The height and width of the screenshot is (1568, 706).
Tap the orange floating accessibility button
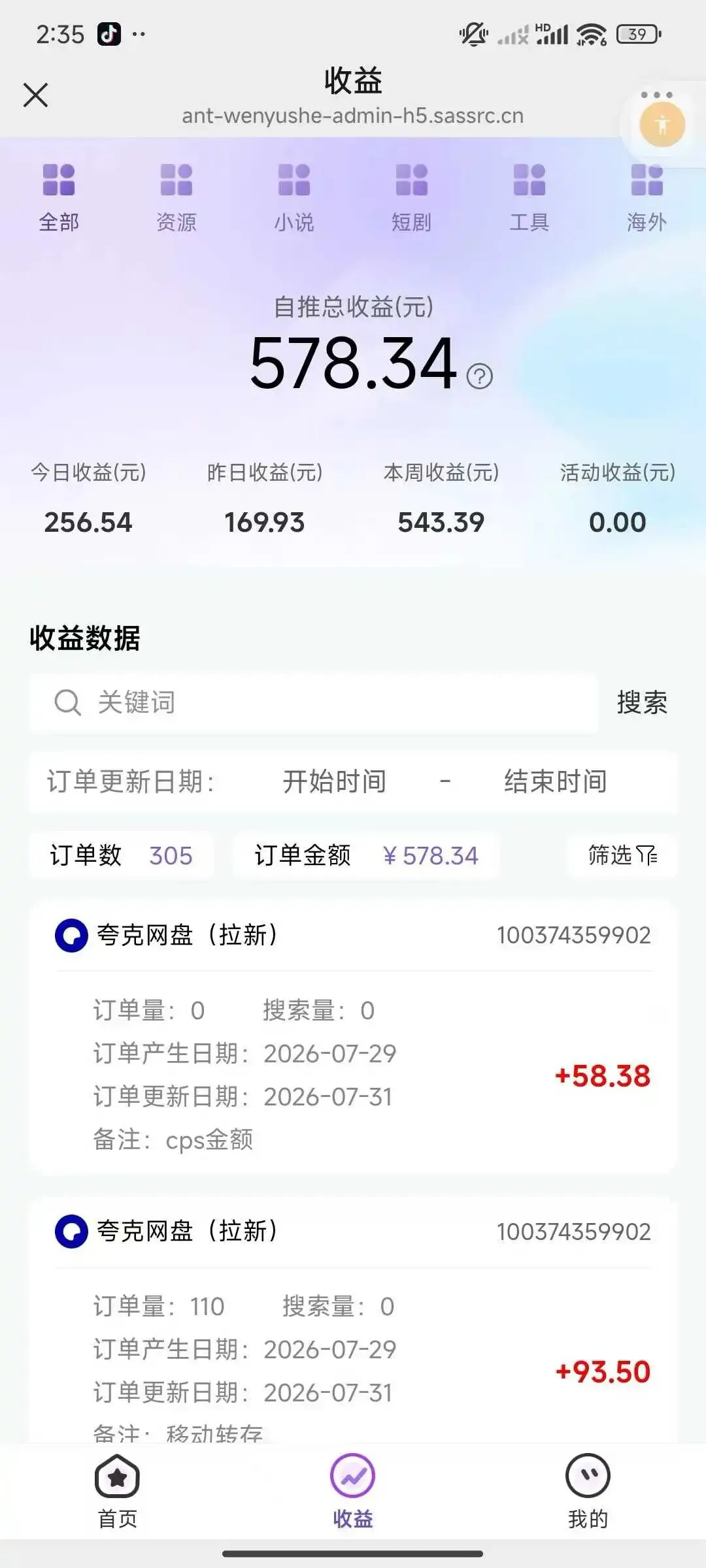[x=662, y=125]
